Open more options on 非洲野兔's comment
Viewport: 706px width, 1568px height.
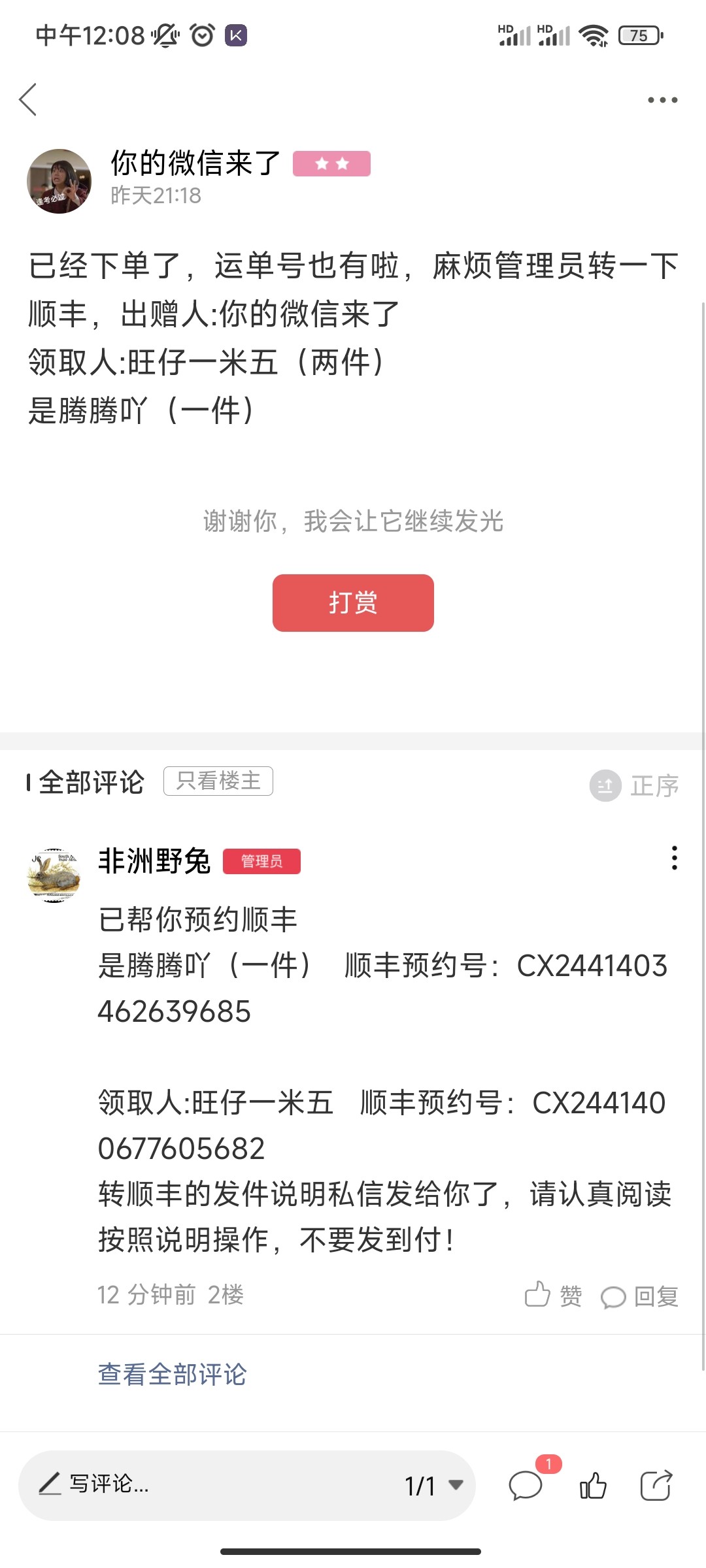674,858
